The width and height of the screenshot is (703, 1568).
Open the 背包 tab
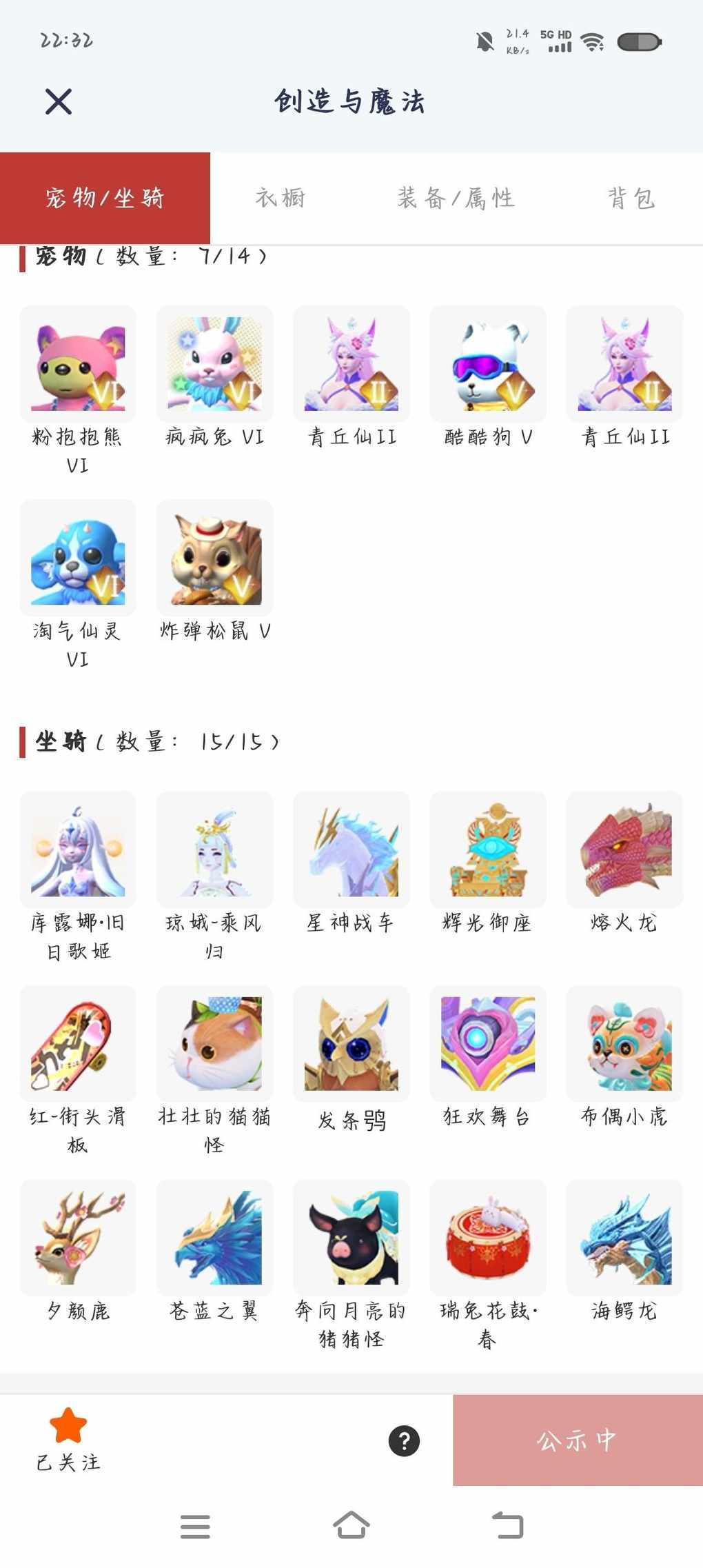pyautogui.click(x=631, y=198)
